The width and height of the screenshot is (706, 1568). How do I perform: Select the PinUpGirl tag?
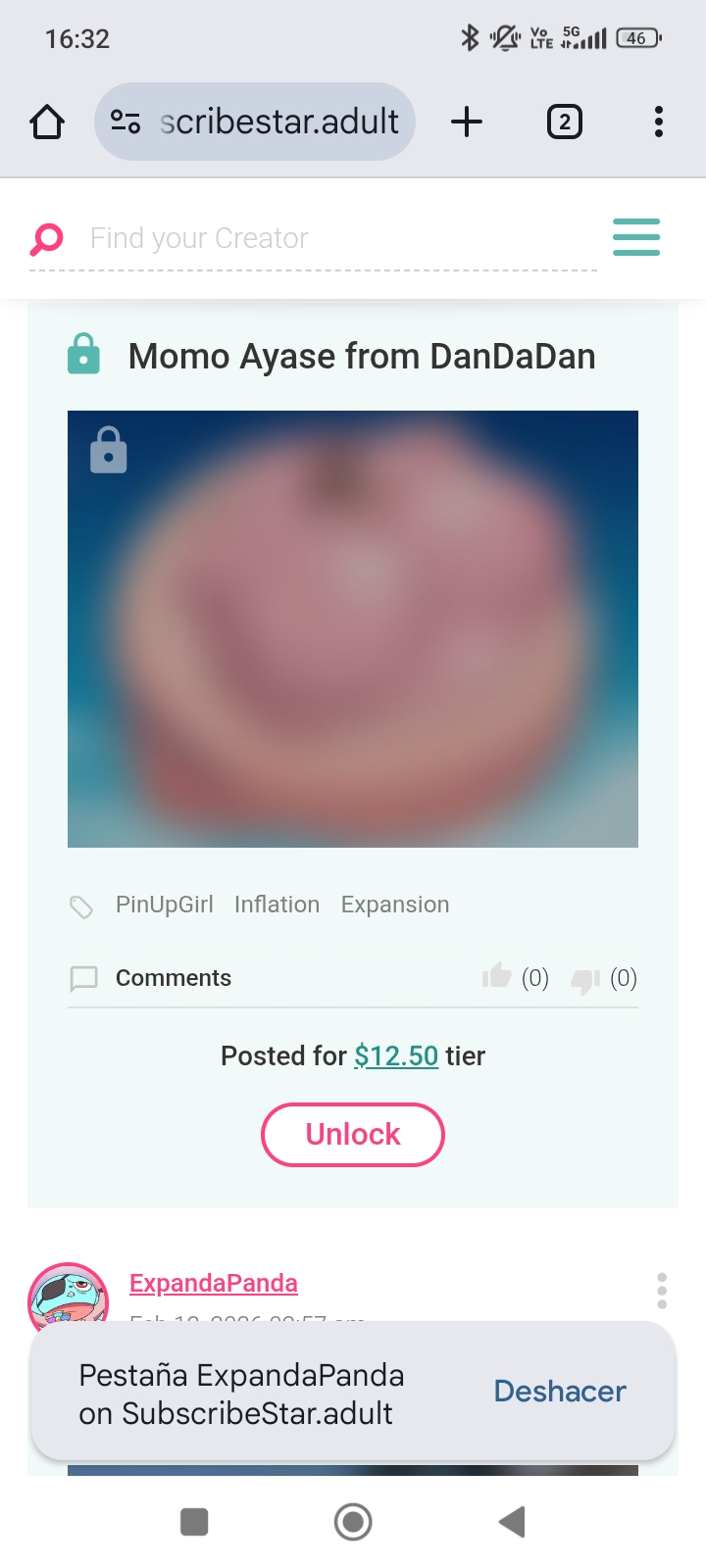[x=164, y=905]
